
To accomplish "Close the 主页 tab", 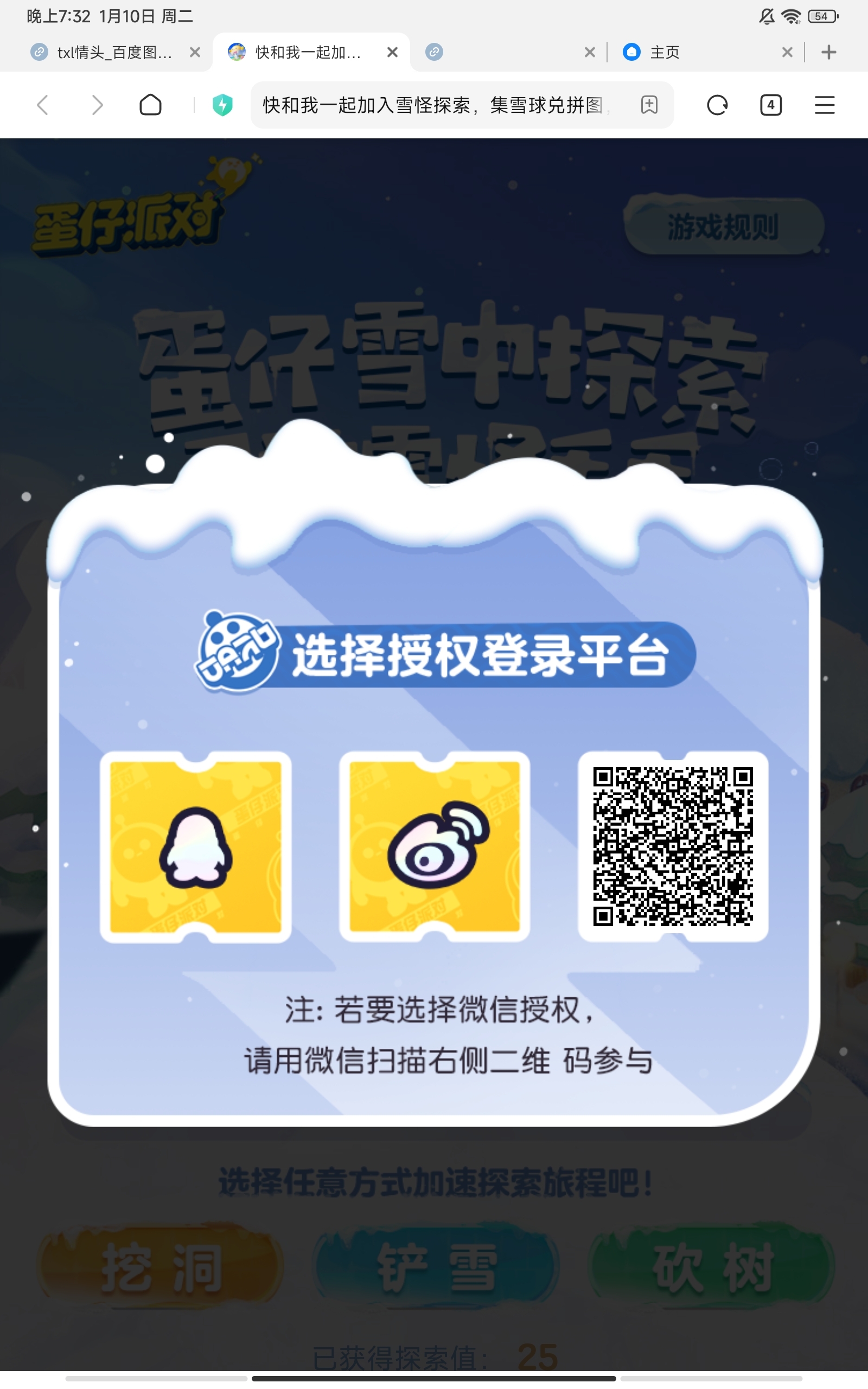I will point(787,52).
